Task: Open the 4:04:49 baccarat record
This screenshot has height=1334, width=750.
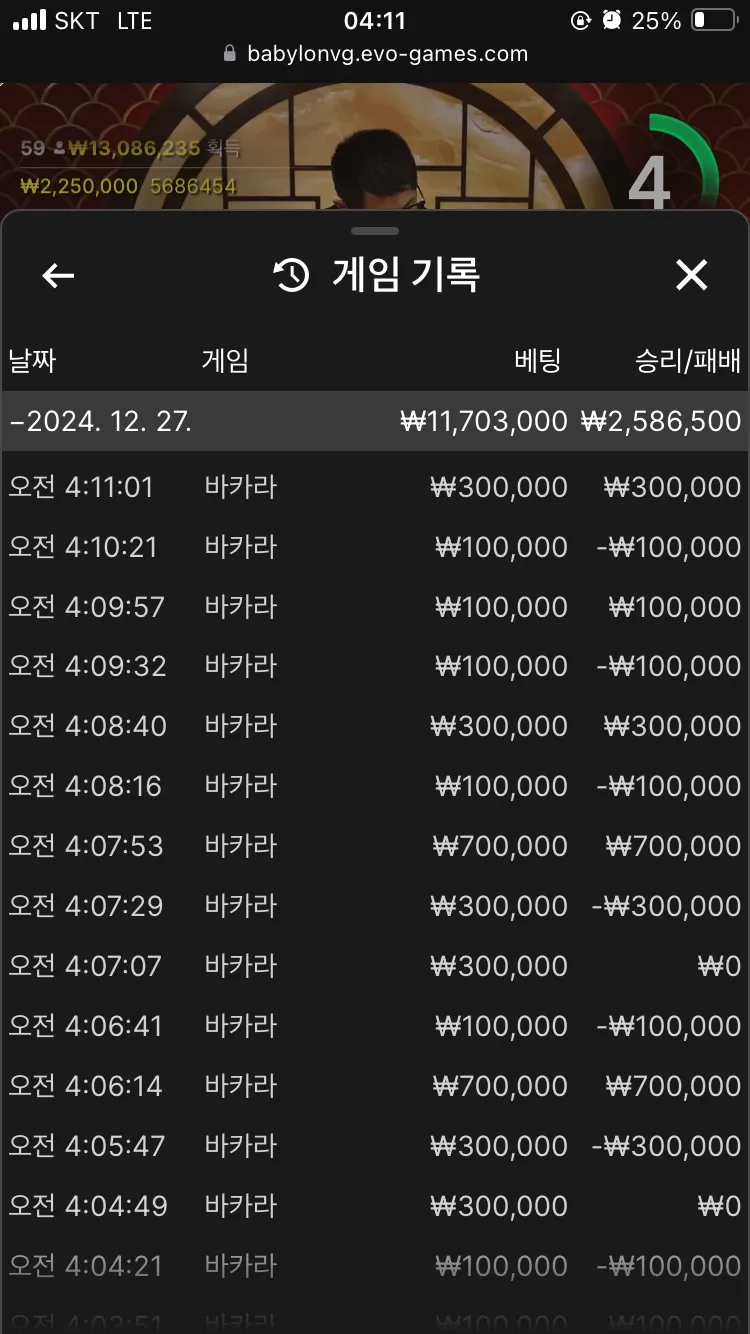Action: 375,1206
